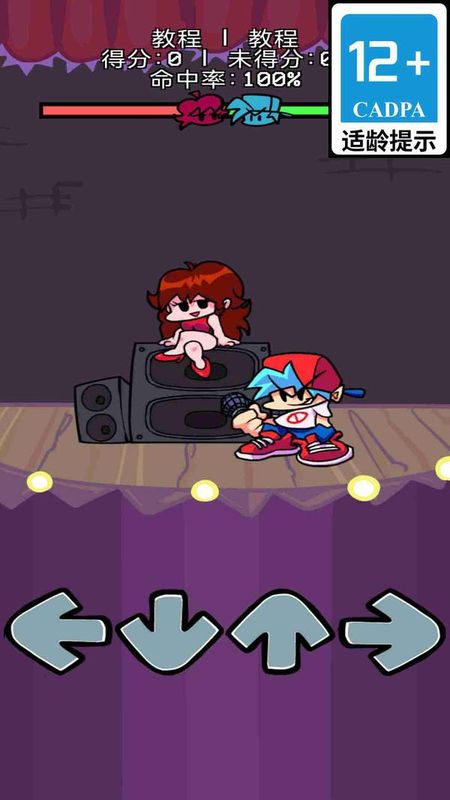Hit the down arrow note button

[x=169, y=632]
